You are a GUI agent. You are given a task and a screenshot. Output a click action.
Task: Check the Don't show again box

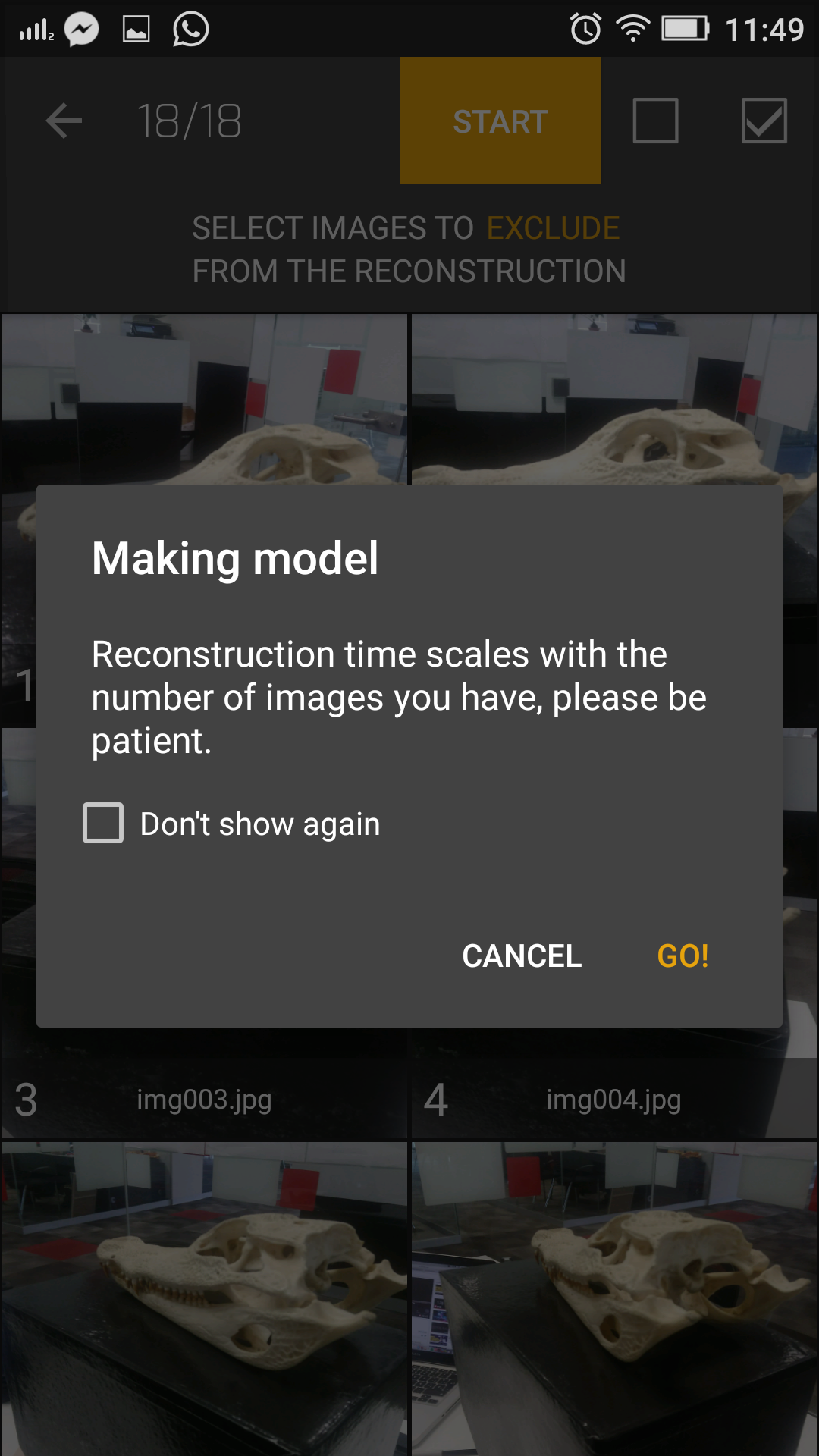tap(103, 823)
